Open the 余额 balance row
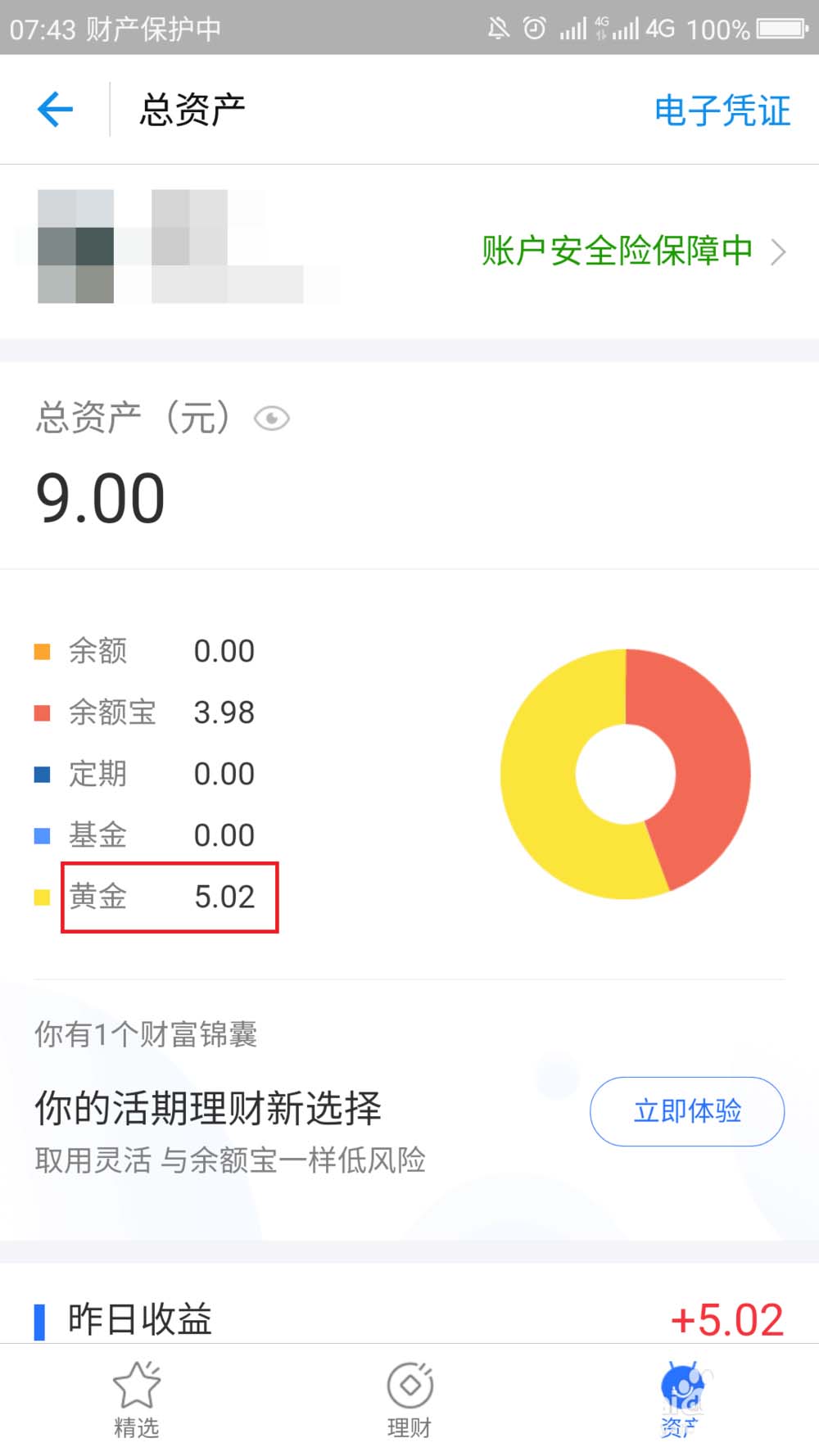 [144, 651]
